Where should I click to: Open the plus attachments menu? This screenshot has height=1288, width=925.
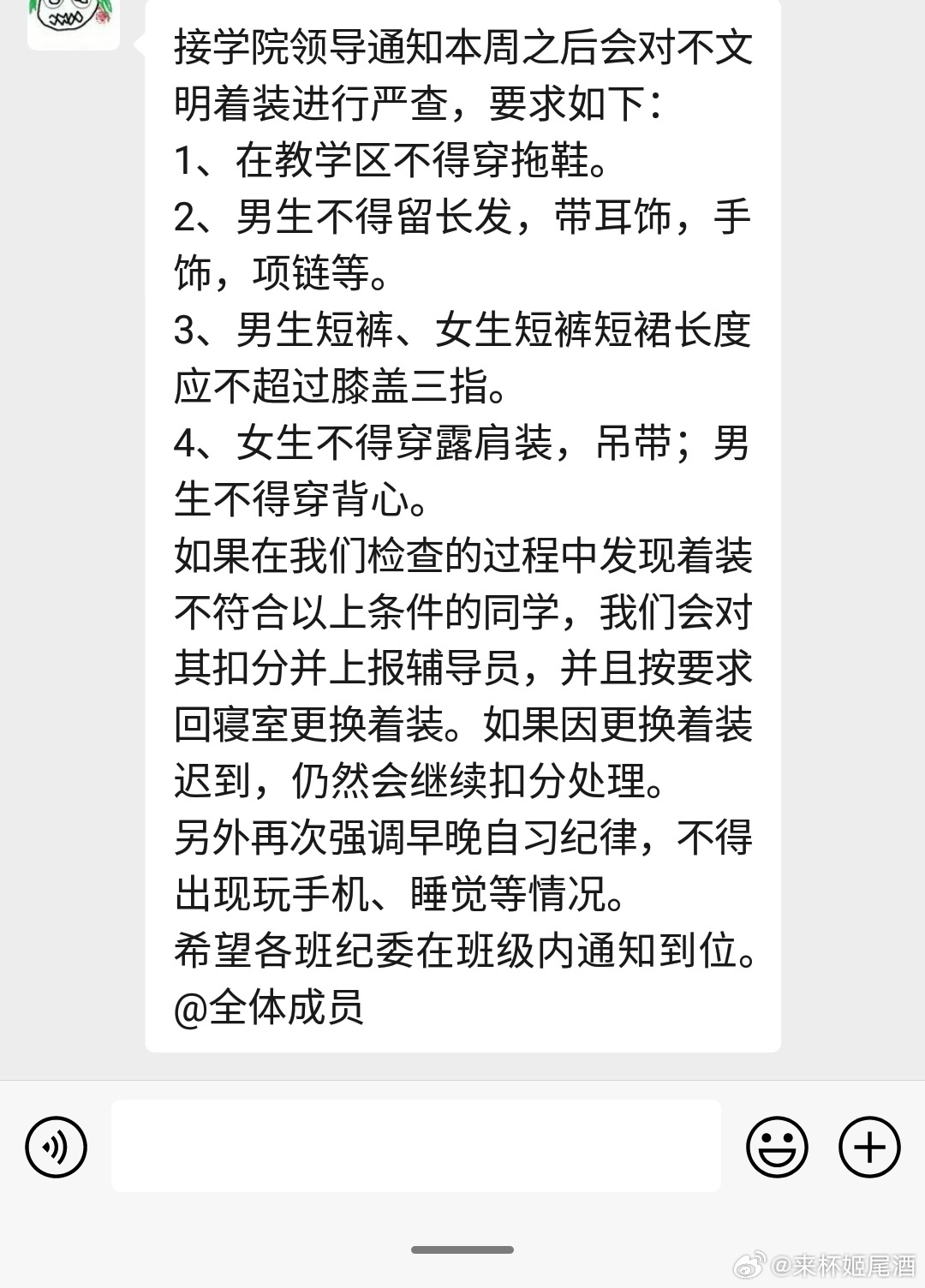[x=869, y=1147]
